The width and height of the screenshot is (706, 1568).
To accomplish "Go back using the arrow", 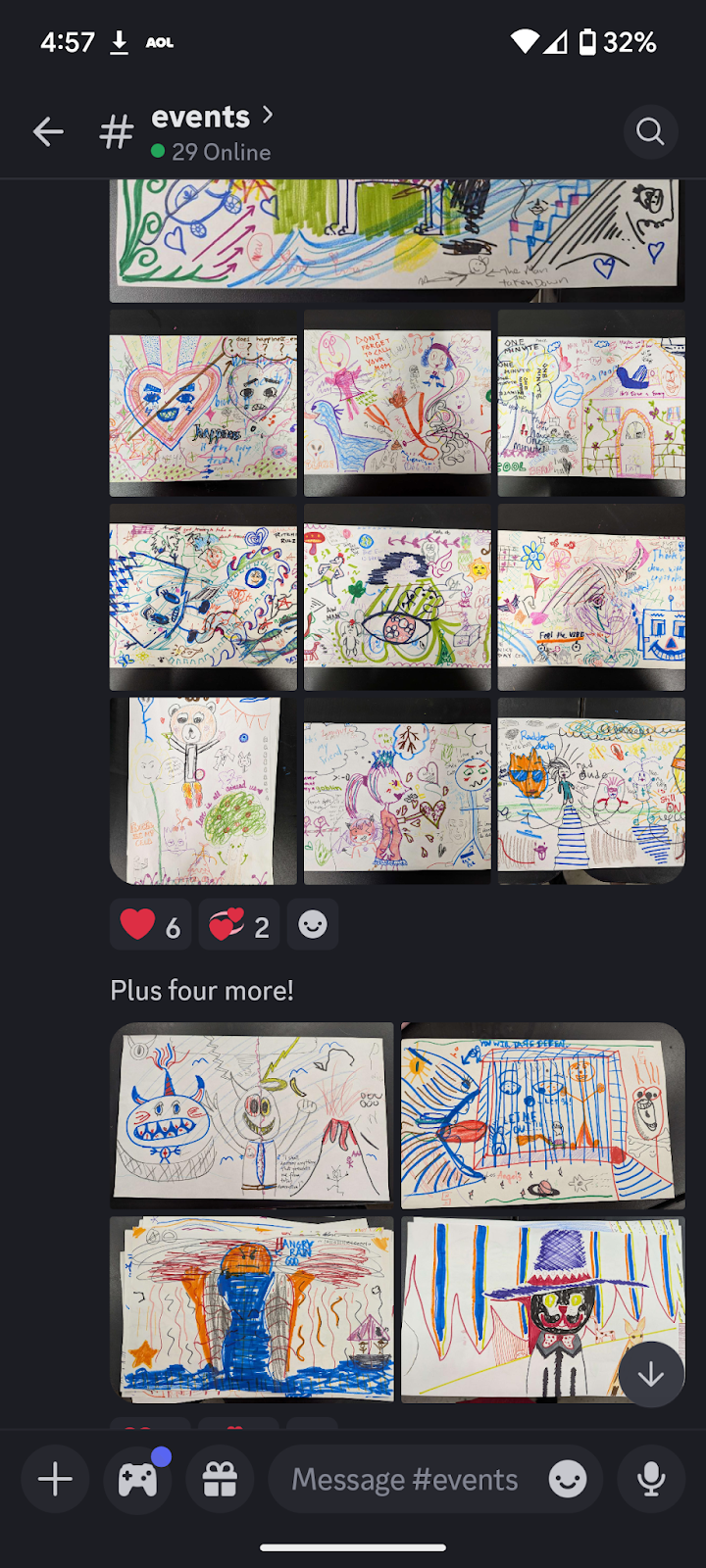I will click(x=48, y=131).
